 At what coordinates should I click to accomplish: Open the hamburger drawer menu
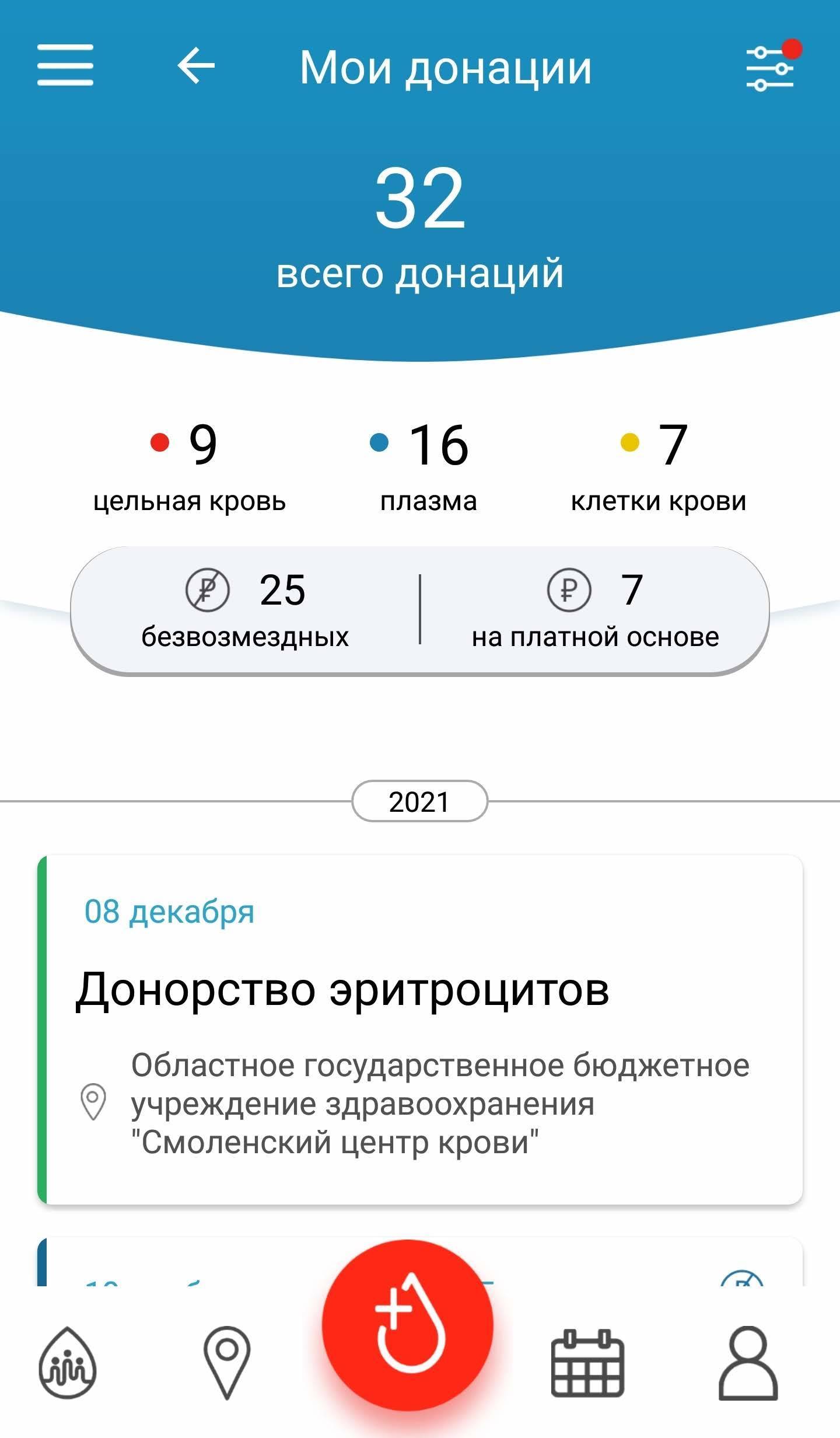tap(65, 65)
